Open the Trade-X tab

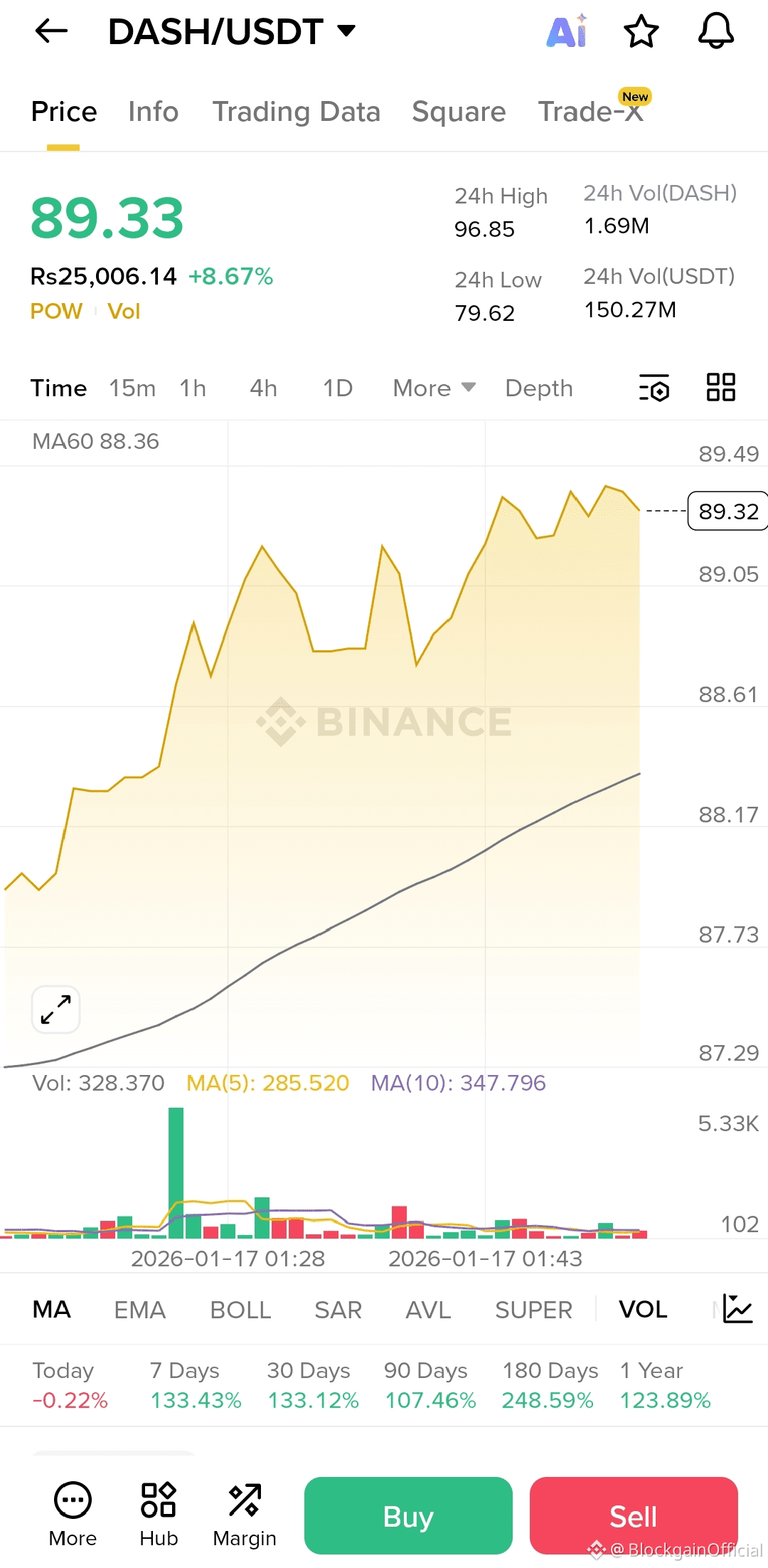coord(590,112)
